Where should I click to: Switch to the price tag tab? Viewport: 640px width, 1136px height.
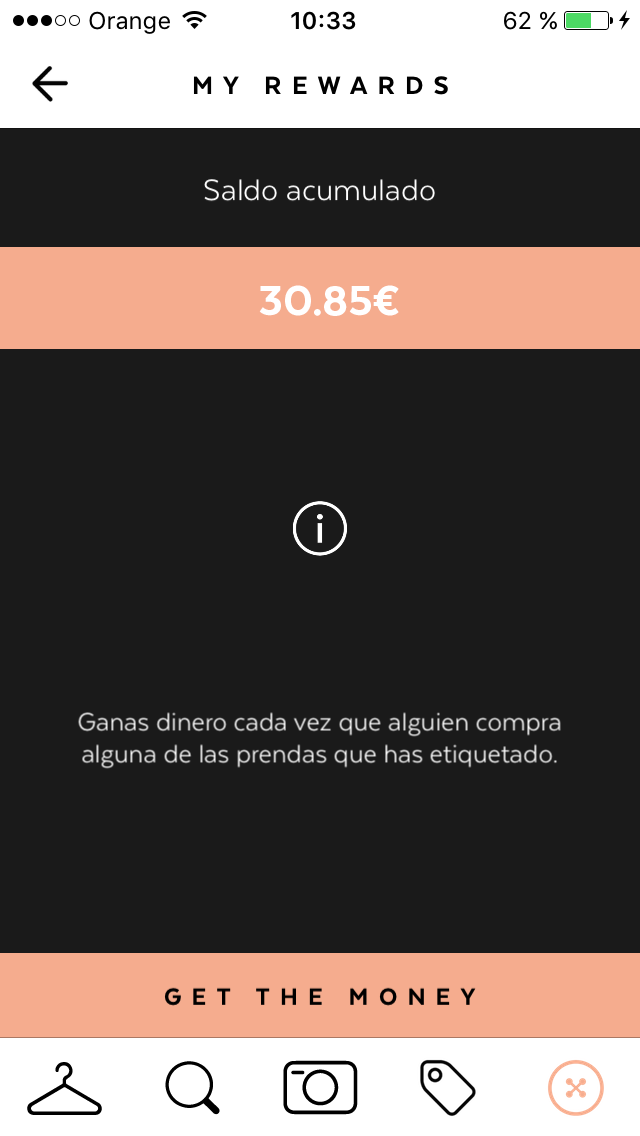[x=447, y=1088]
